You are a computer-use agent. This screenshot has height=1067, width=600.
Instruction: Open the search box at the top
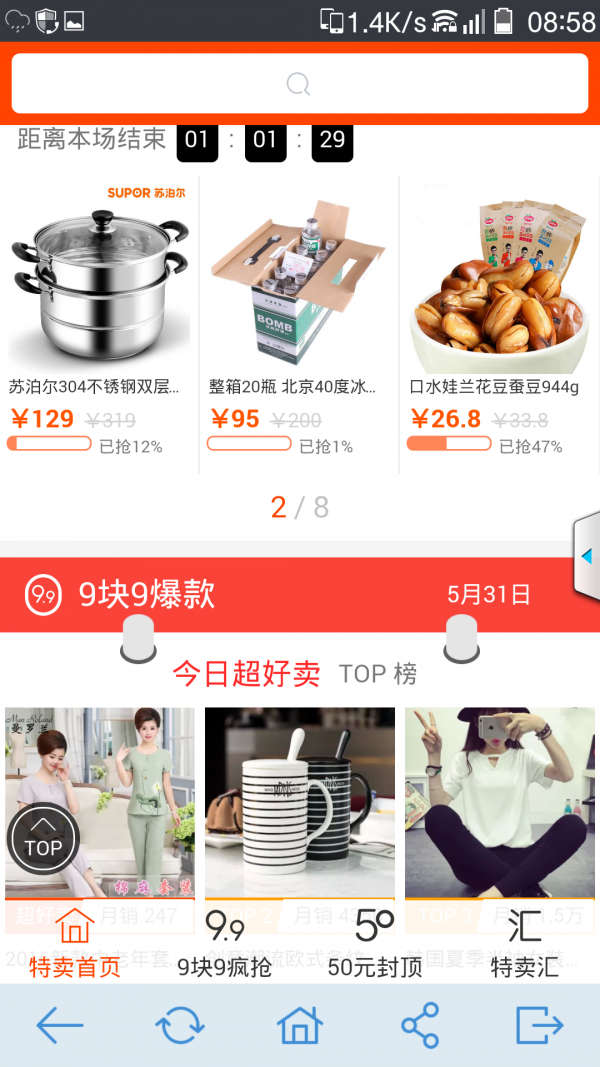(x=299, y=83)
